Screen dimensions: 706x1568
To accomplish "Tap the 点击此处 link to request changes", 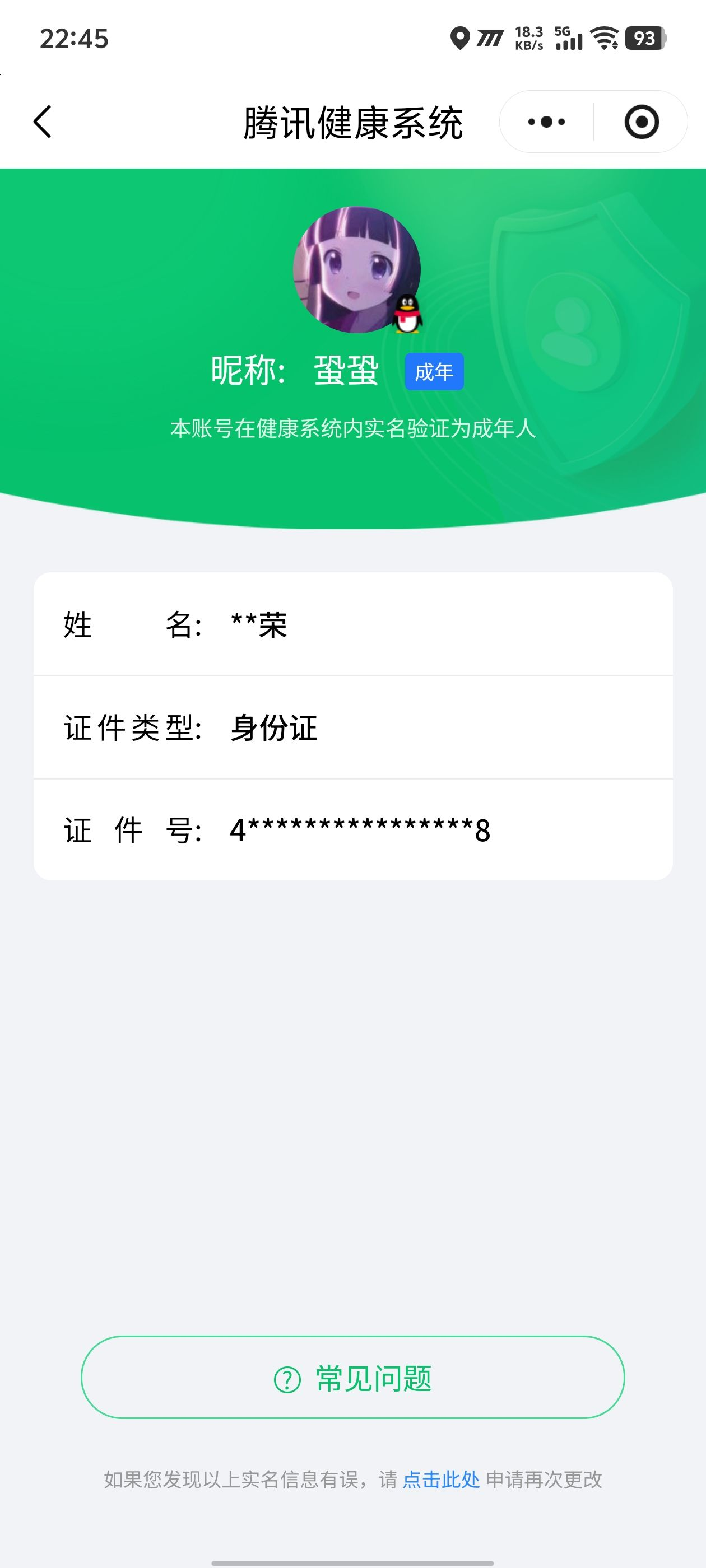I will pyautogui.click(x=441, y=1480).
